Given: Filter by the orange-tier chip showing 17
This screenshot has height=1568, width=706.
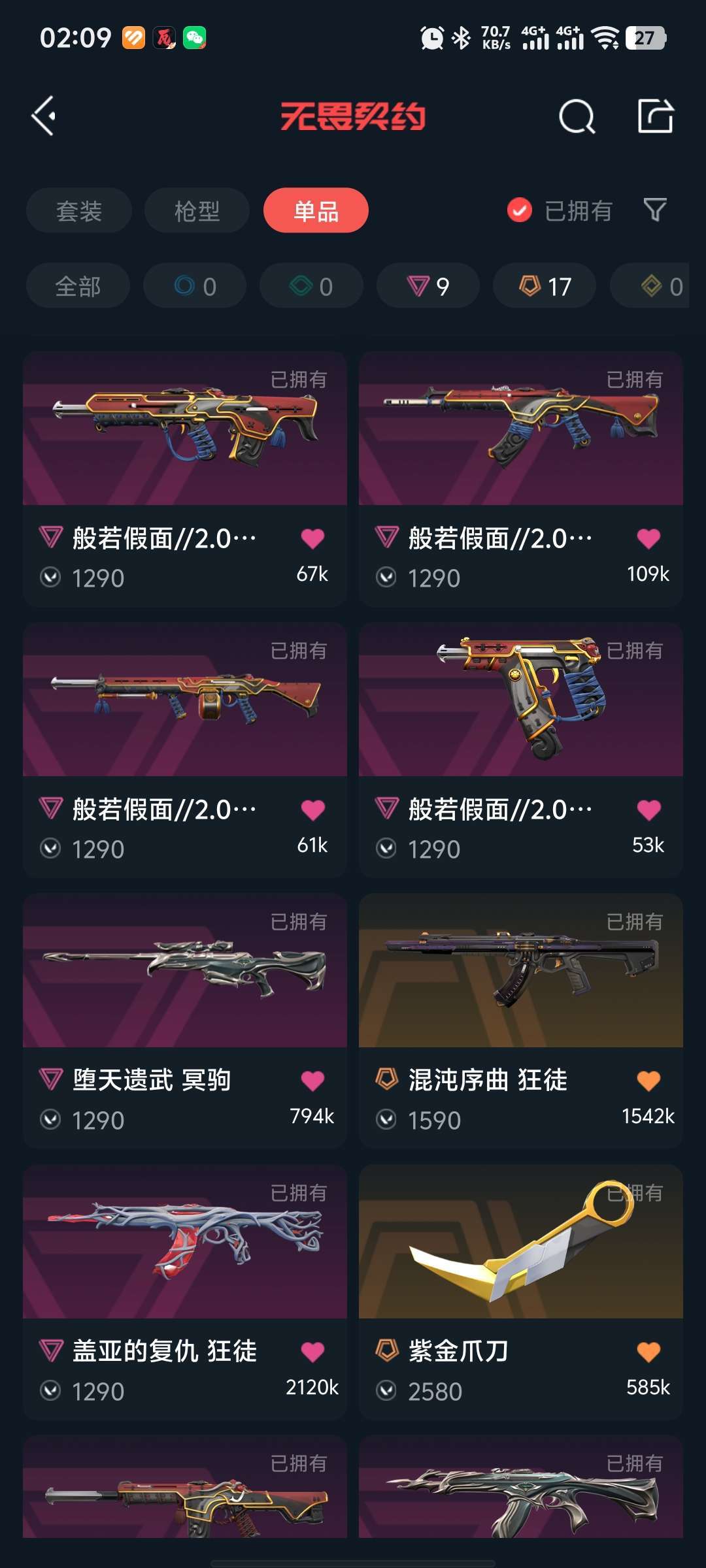Looking at the screenshot, I should pos(545,286).
